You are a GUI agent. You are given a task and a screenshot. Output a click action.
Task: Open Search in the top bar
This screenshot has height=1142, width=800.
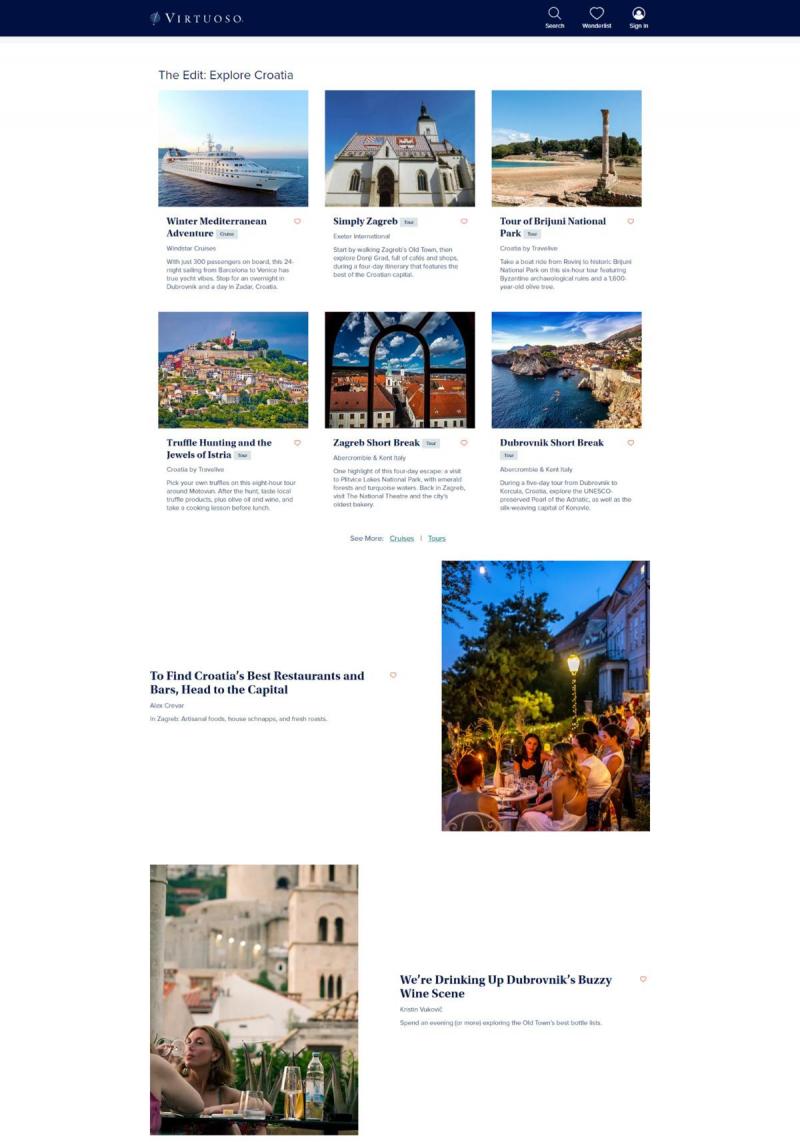tap(554, 17)
